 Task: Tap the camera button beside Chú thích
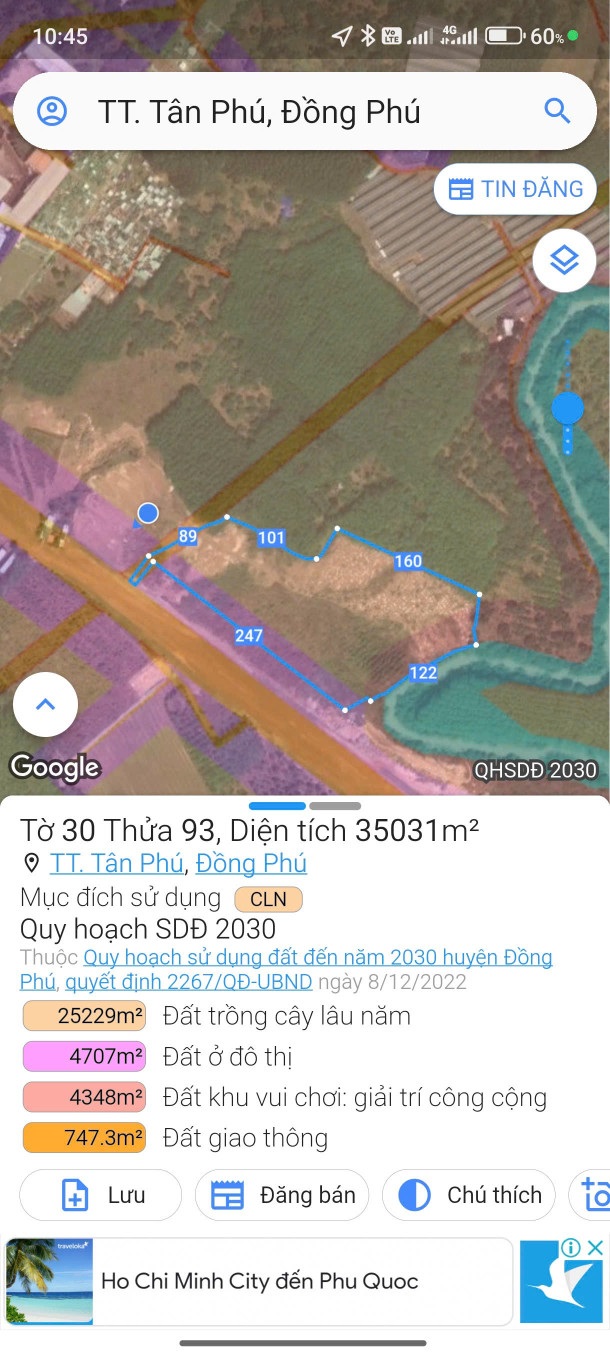[594, 1195]
